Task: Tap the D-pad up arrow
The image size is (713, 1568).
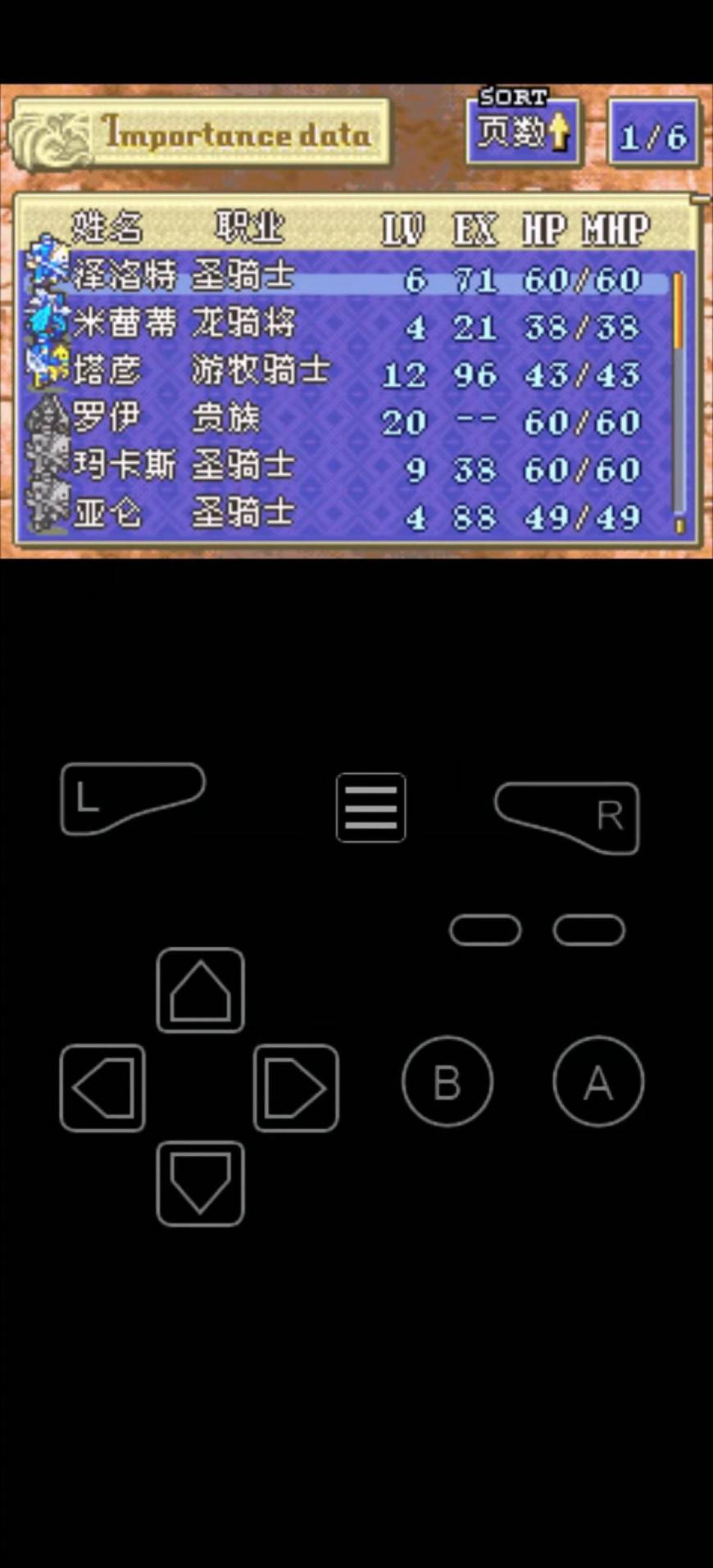Action: [200, 990]
